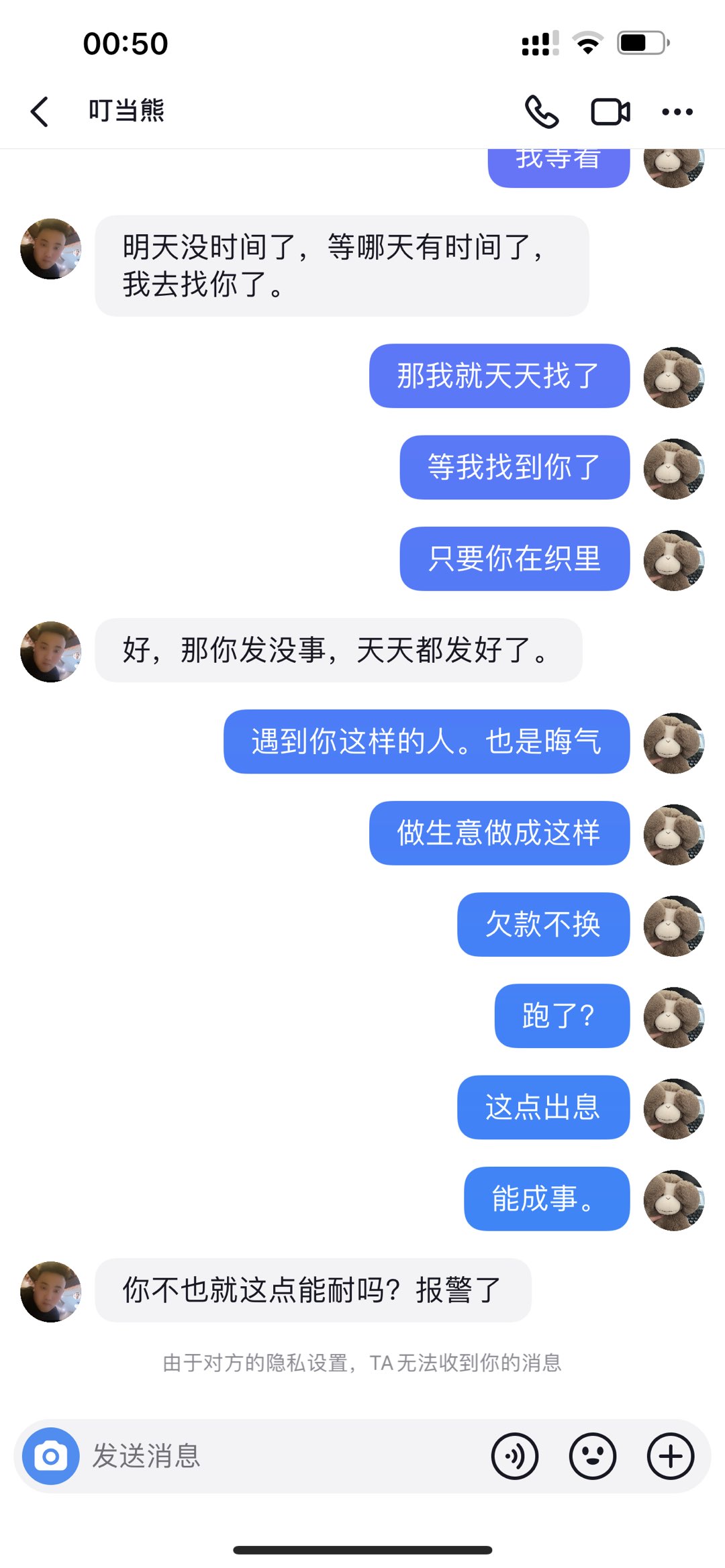Viewport: 725px width, 1568px height.
Task: Open the three-dot more options menu
Action: tap(677, 111)
